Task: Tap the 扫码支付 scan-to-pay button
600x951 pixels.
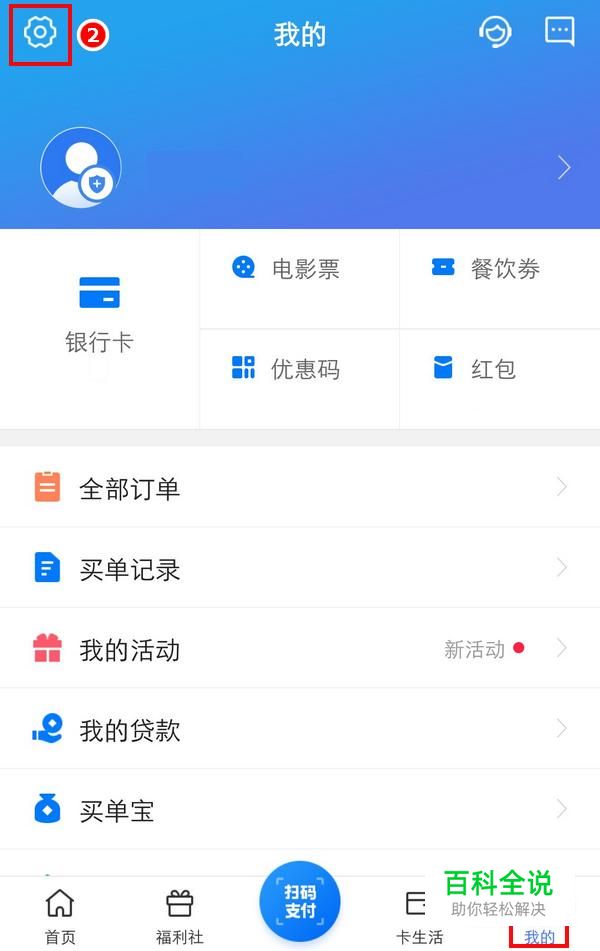Action: tap(300, 901)
